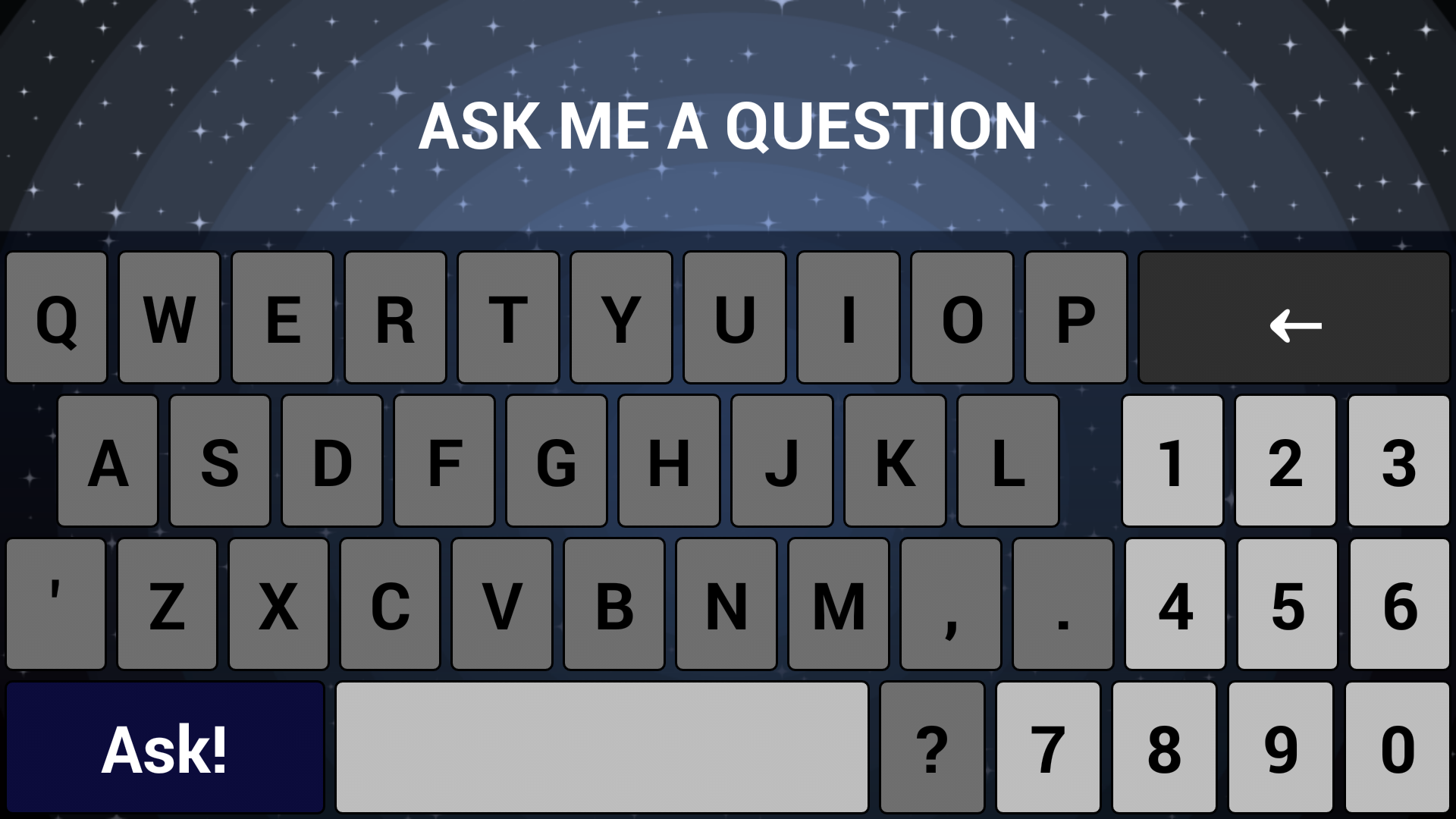Tap the number 0 key
Image resolution: width=1456 pixels, height=819 pixels.
[1397, 748]
